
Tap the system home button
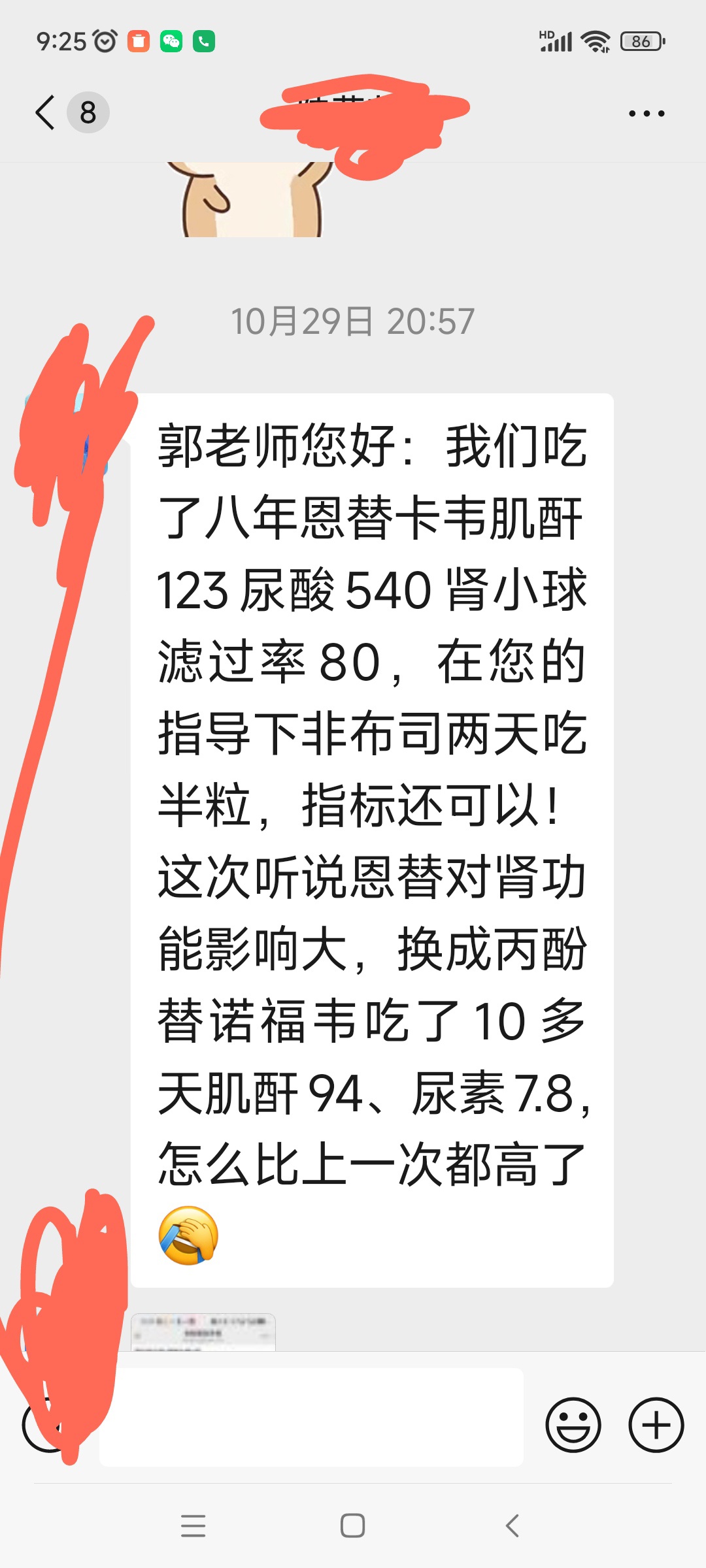(x=352, y=1526)
